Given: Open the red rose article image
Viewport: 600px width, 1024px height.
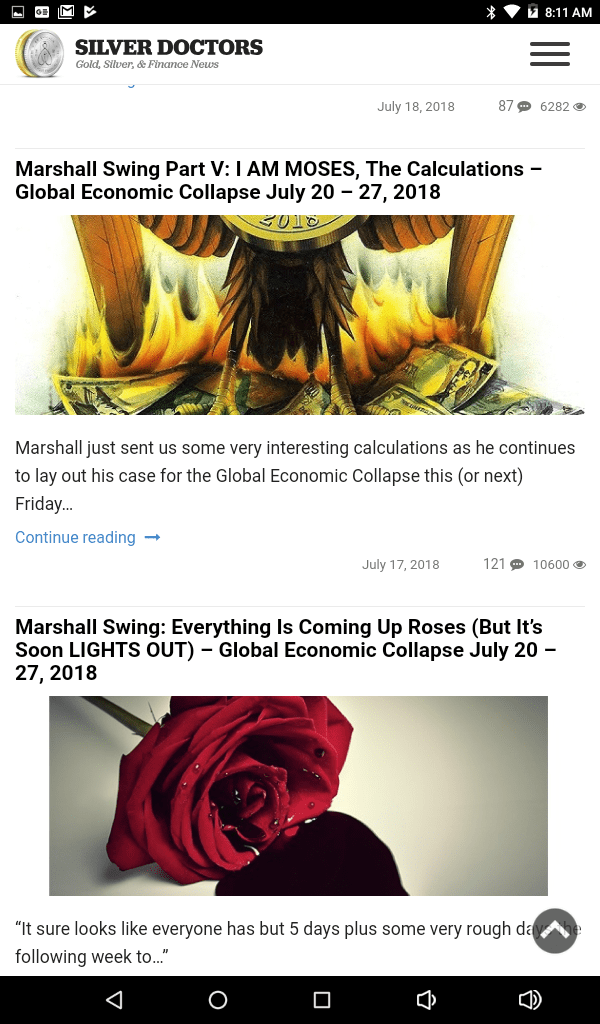Looking at the screenshot, I should click(x=298, y=796).
